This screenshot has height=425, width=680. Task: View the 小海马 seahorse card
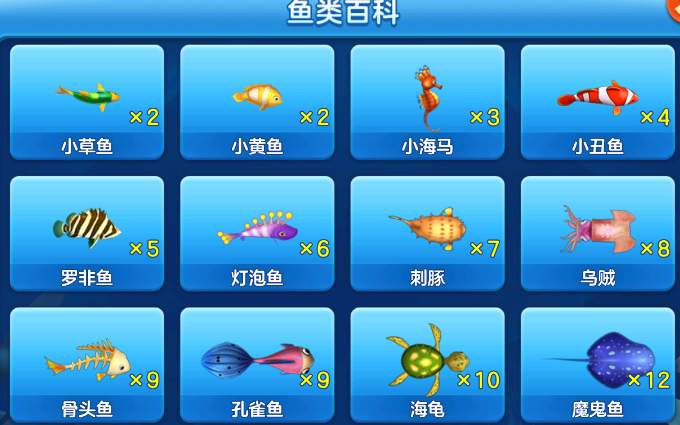[427, 102]
